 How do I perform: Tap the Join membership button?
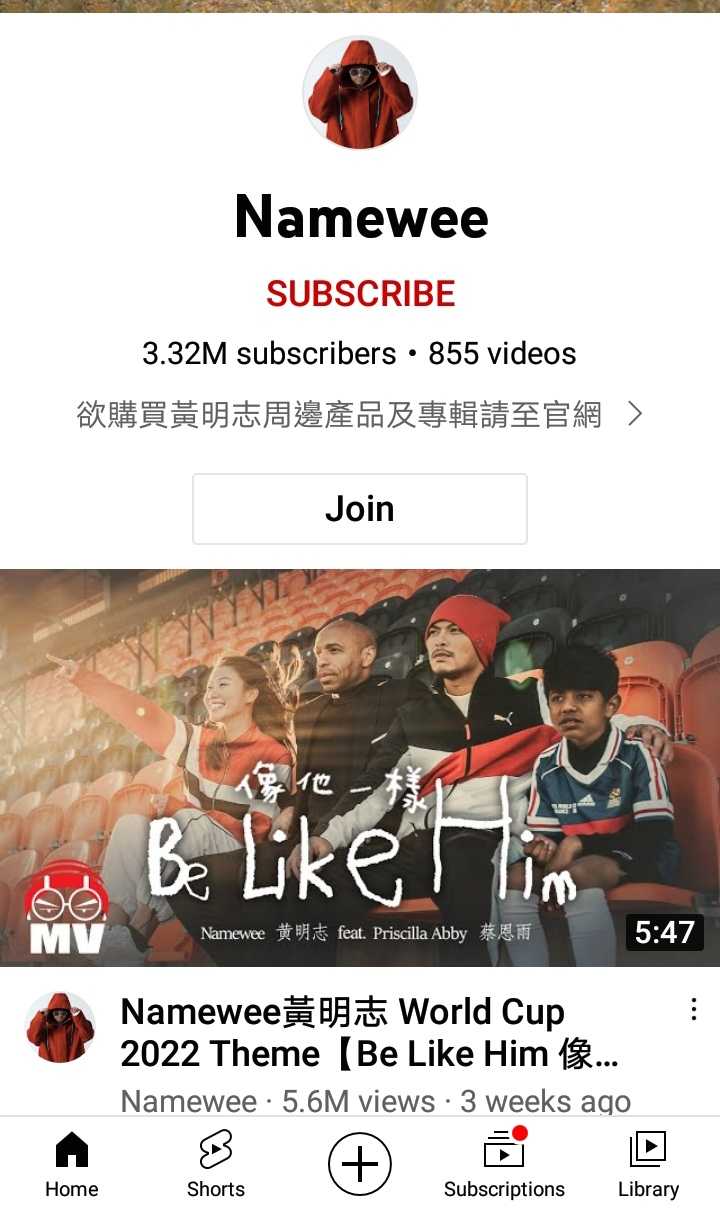pos(360,509)
